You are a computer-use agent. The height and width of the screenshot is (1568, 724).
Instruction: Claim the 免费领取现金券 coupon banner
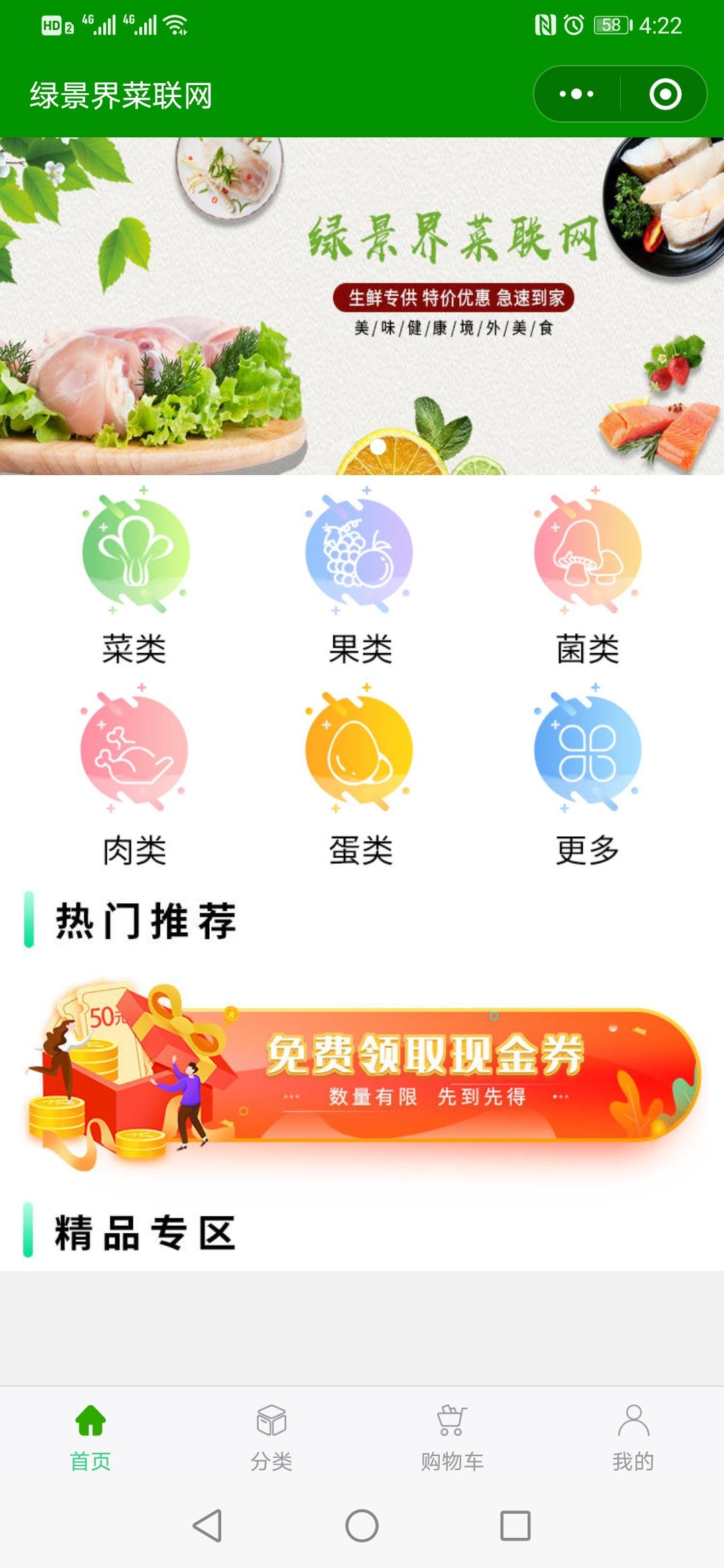pyautogui.click(x=362, y=1075)
